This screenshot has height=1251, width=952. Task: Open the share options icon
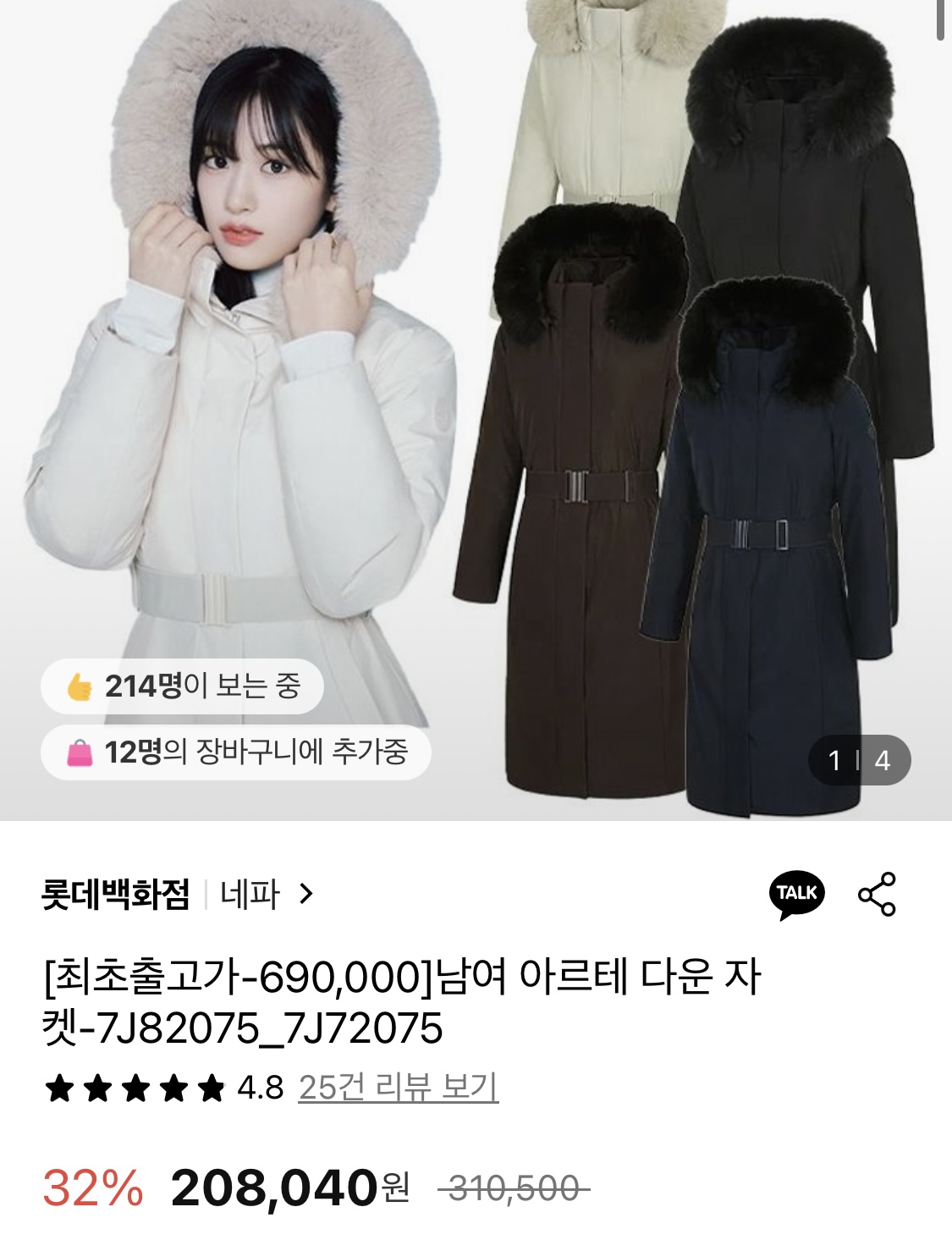[877, 894]
